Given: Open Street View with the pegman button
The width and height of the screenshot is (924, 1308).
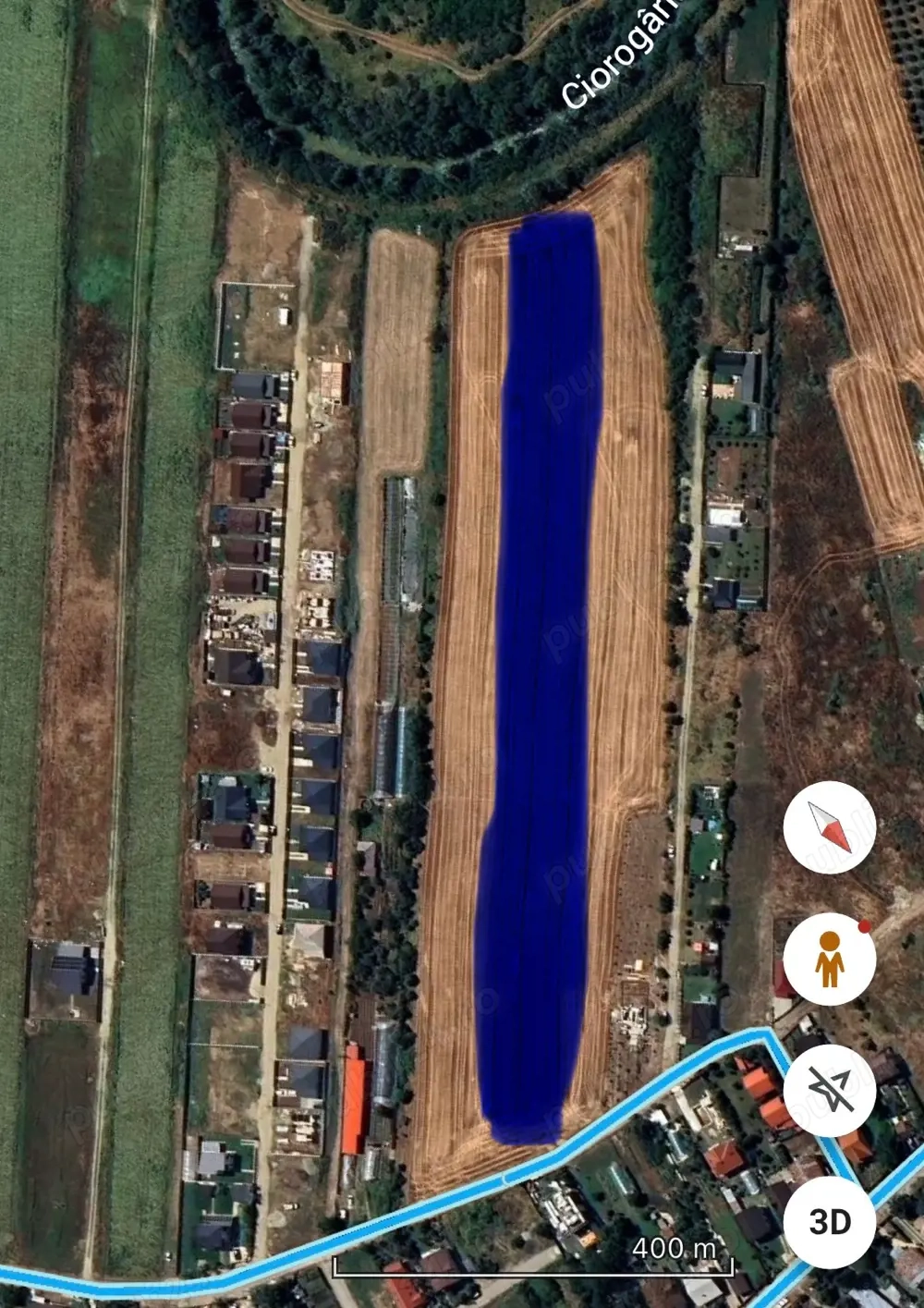Looking at the screenshot, I should pyautogui.click(x=829, y=960).
